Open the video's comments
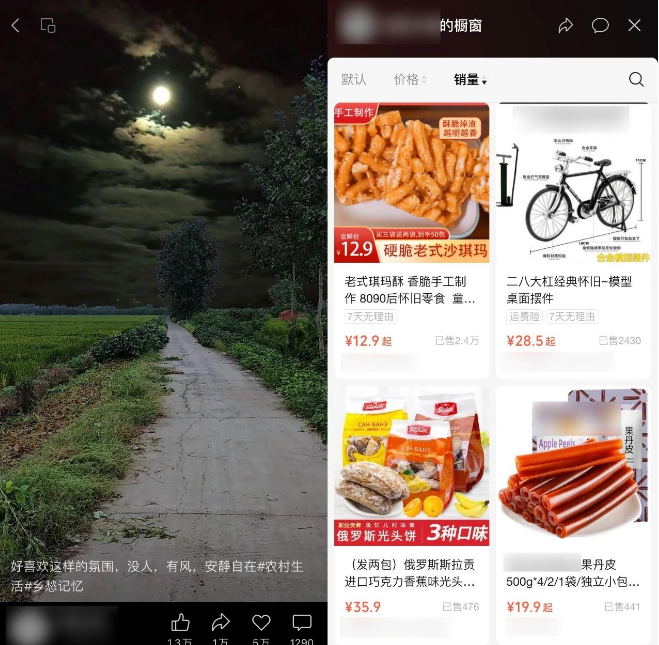This screenshot has width=659, height=645. 302,622
